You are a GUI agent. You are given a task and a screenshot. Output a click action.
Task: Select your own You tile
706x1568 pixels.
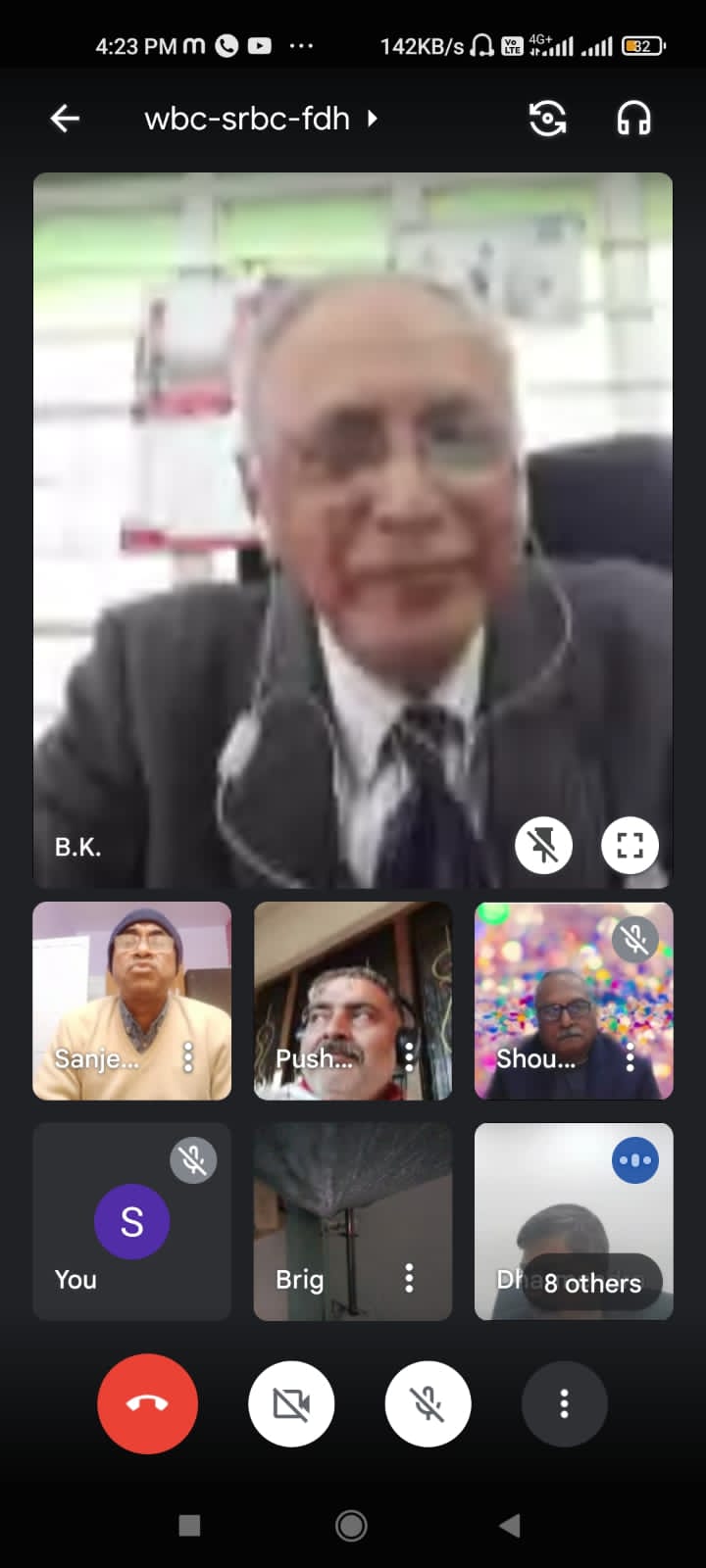coord(132,1221)
